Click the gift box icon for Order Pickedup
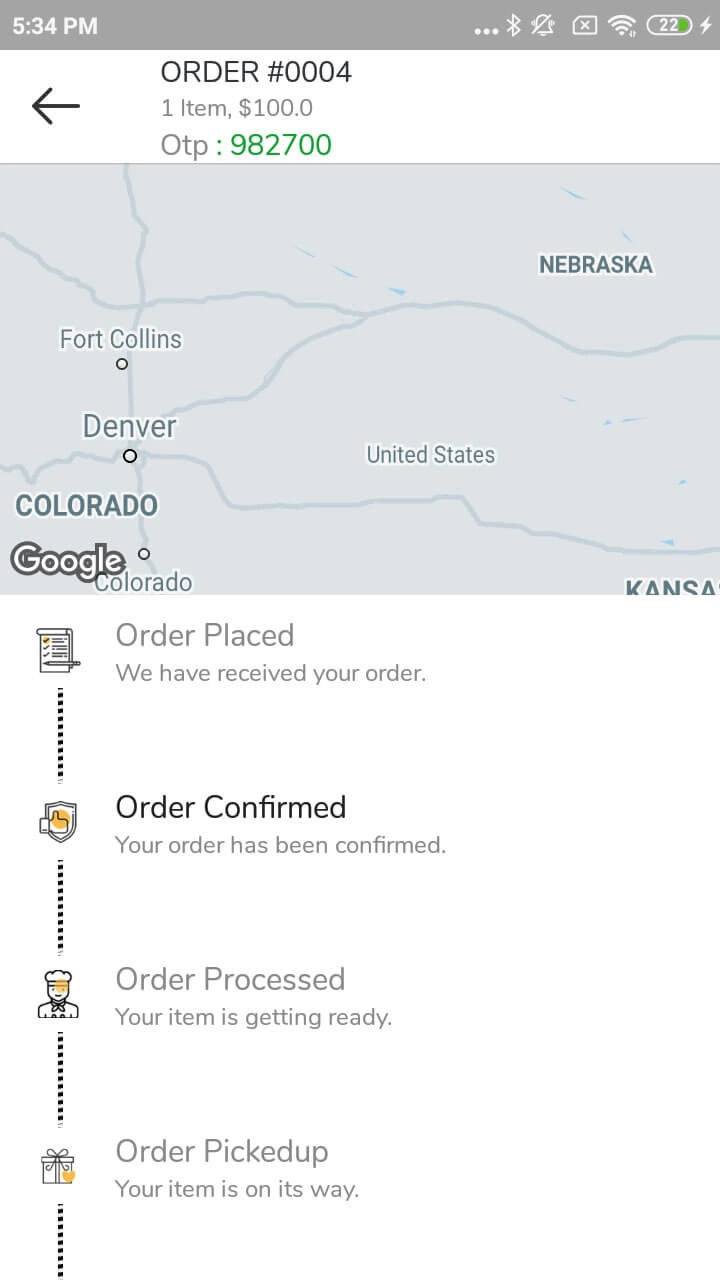 coord(57,1163)
